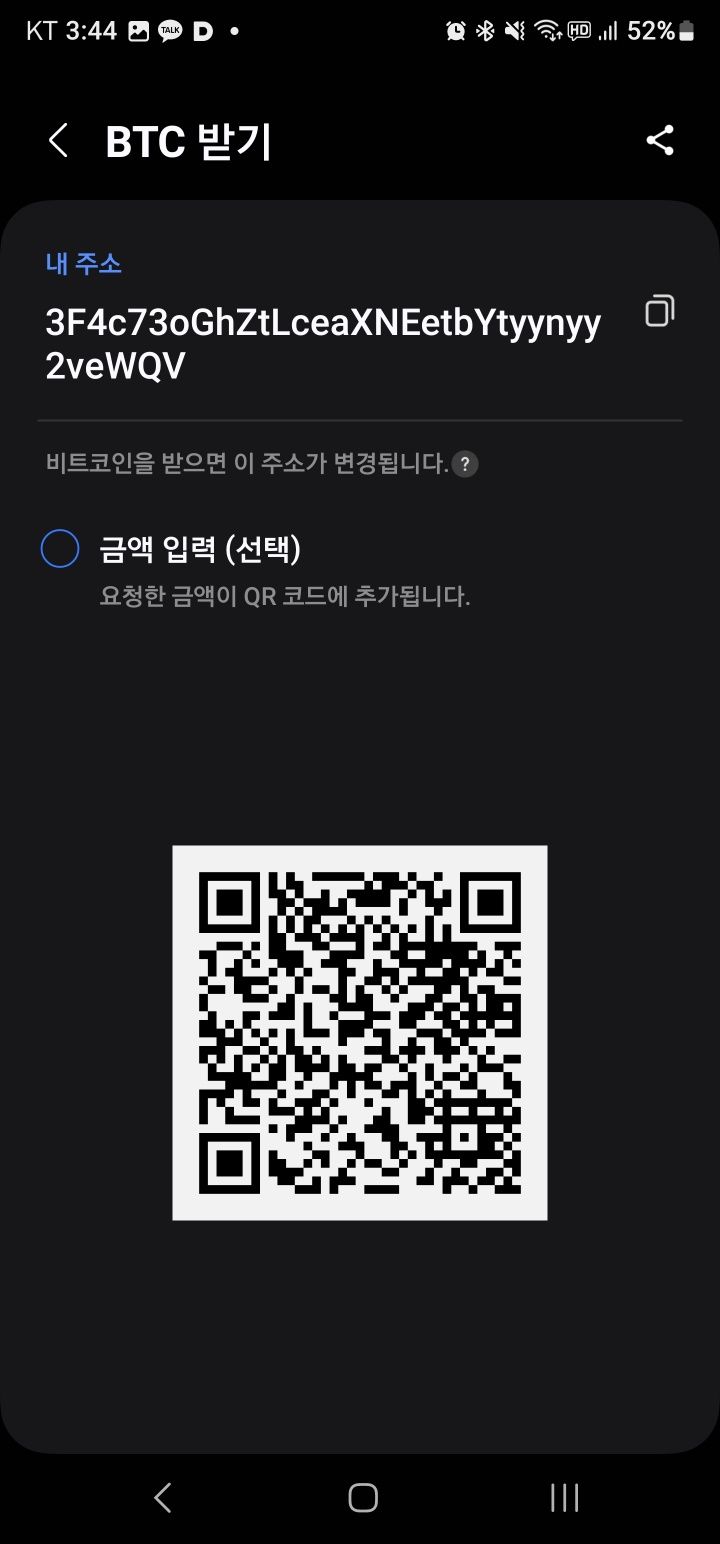Tap the navigation back button at bottom
This screenshot has height=1544, width=720.
[x=162, y=1498]
